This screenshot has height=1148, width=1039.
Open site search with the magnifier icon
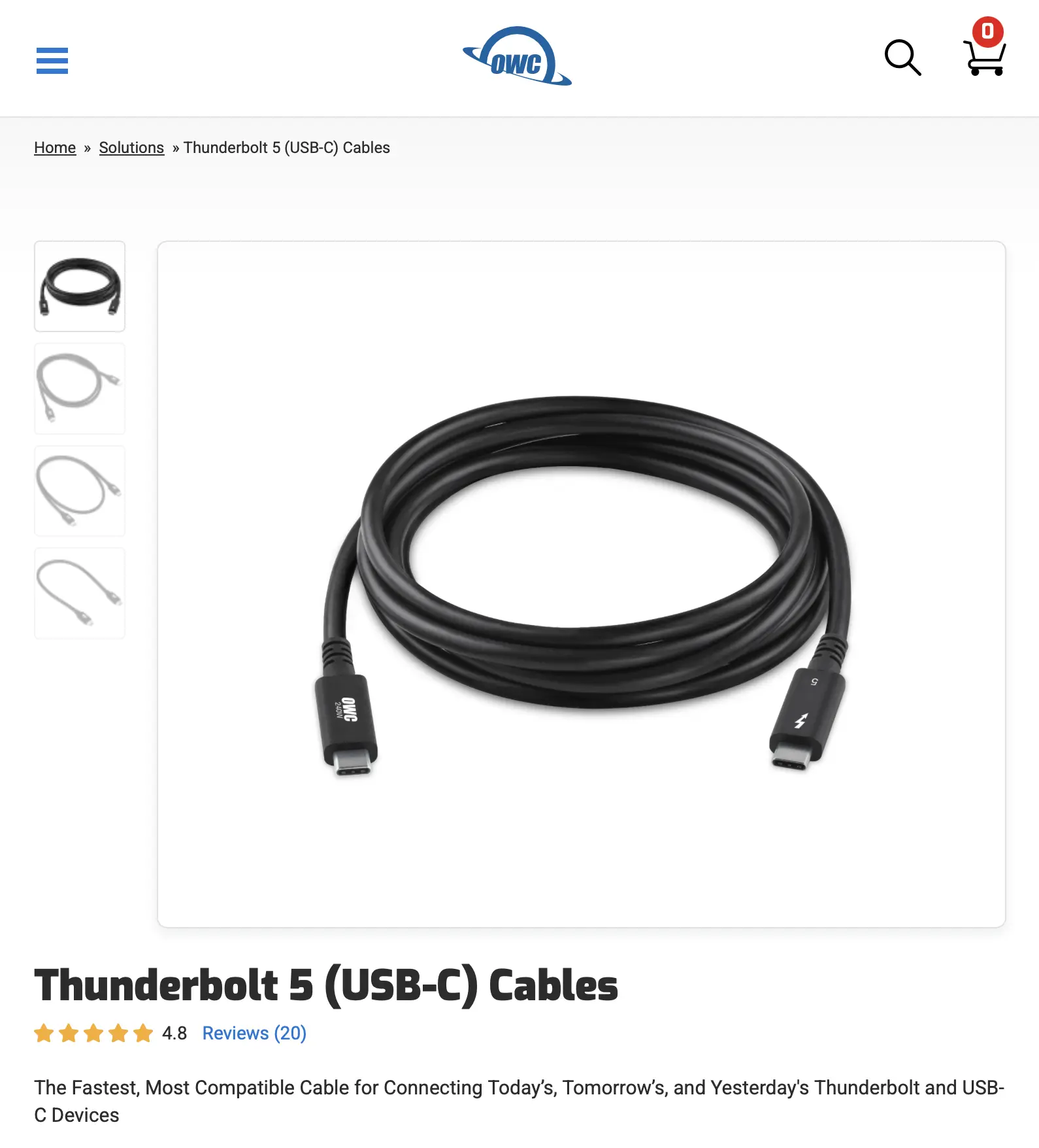click(x=902, y=58)
